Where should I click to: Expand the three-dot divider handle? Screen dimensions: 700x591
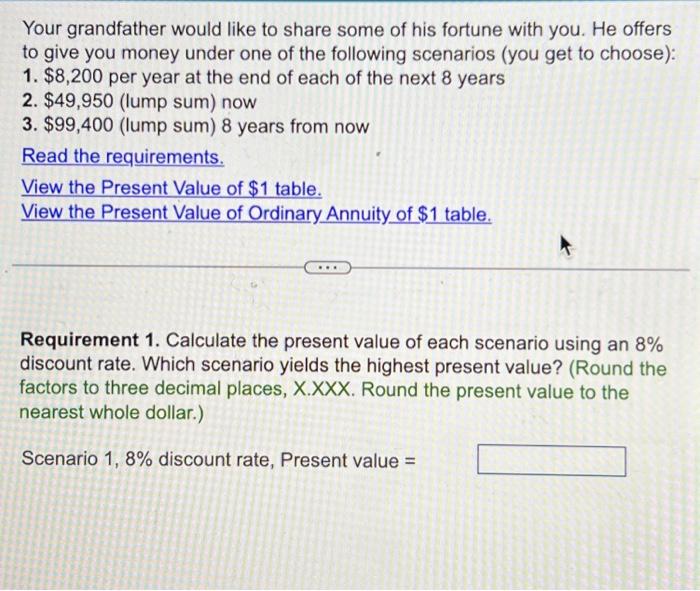coord(328,268)
